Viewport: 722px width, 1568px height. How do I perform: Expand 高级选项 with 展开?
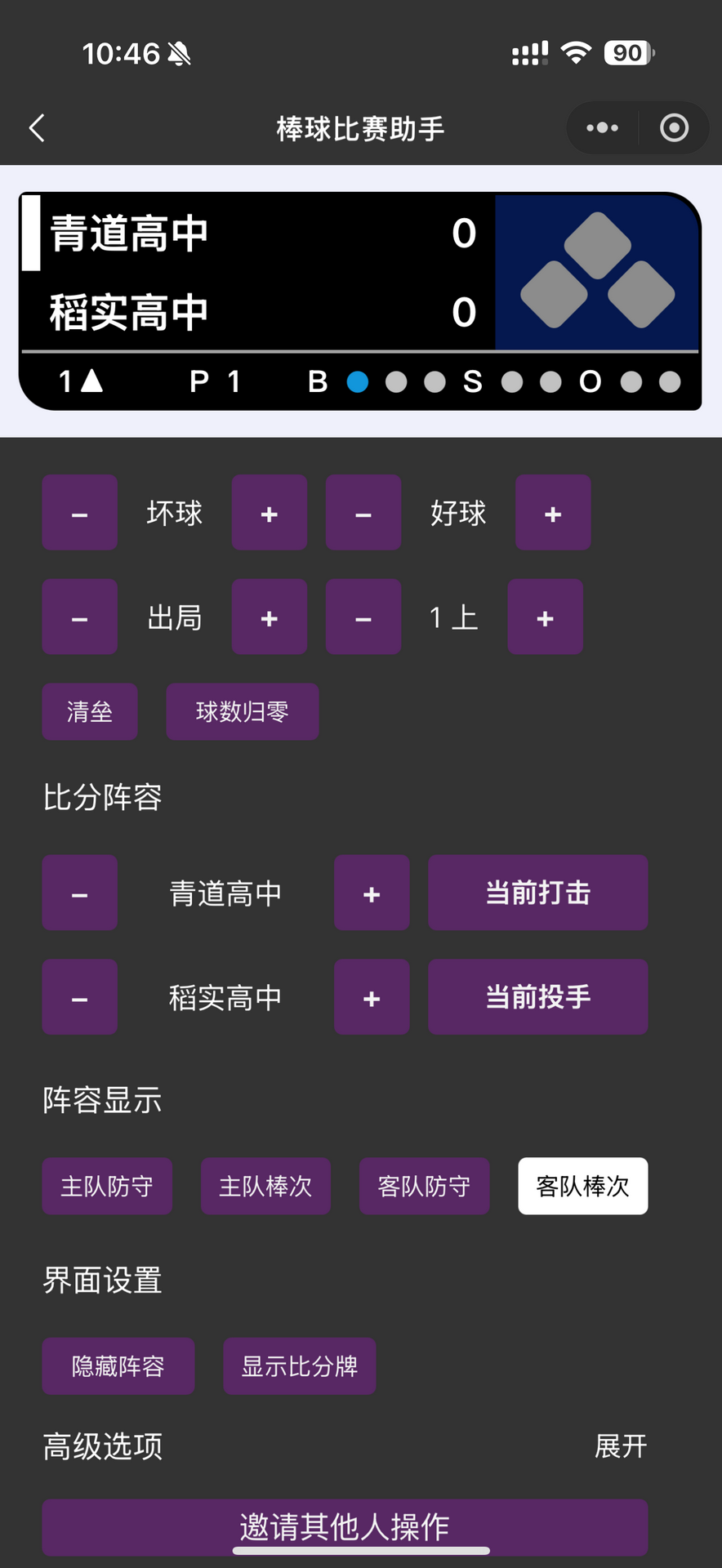(620, 1446)
